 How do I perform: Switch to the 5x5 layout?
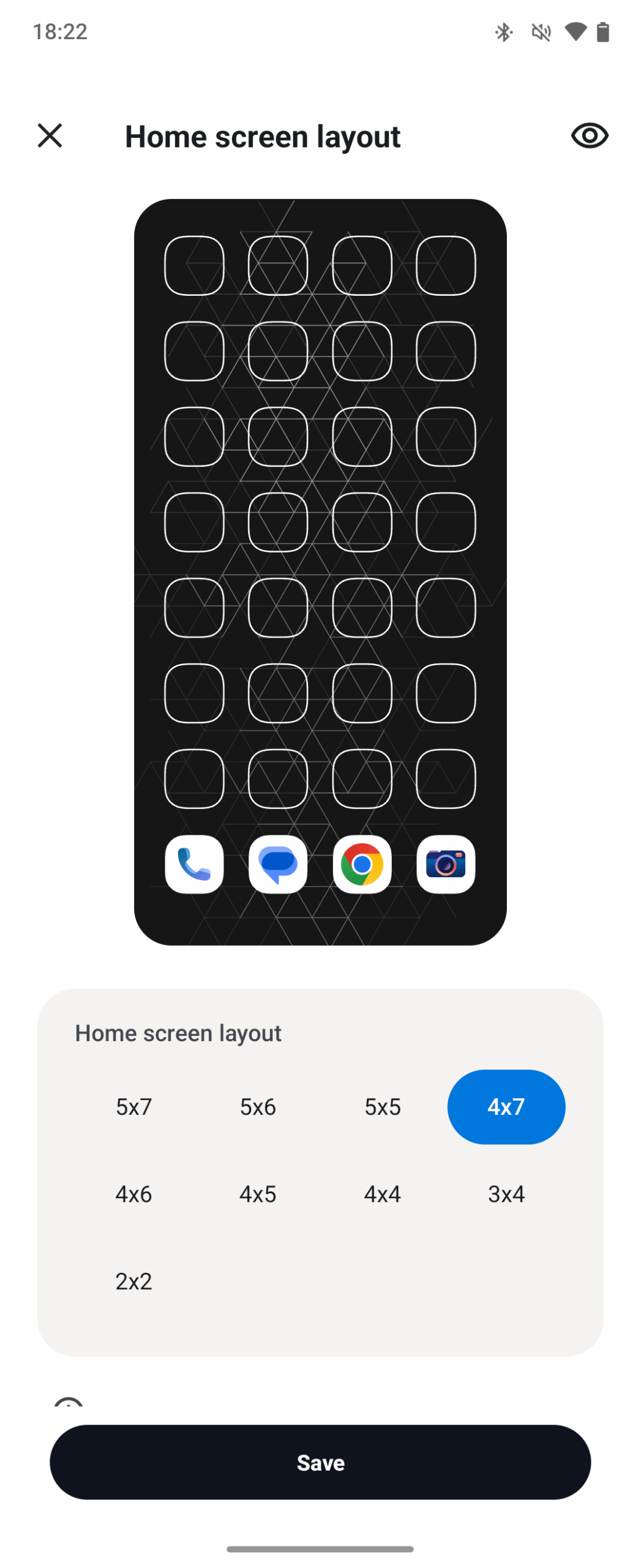tap(382, 1106)
